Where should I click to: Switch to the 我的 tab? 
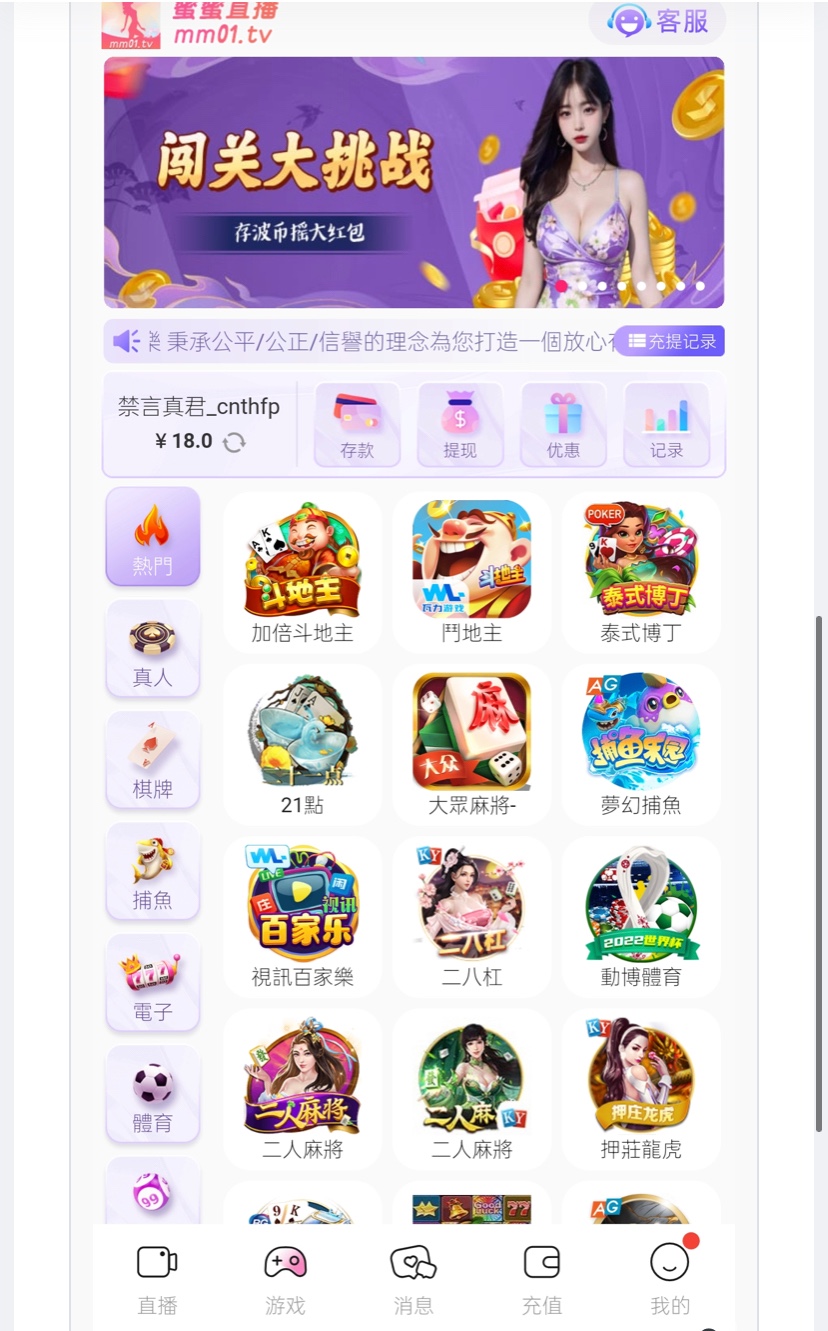click(670, 1279)
